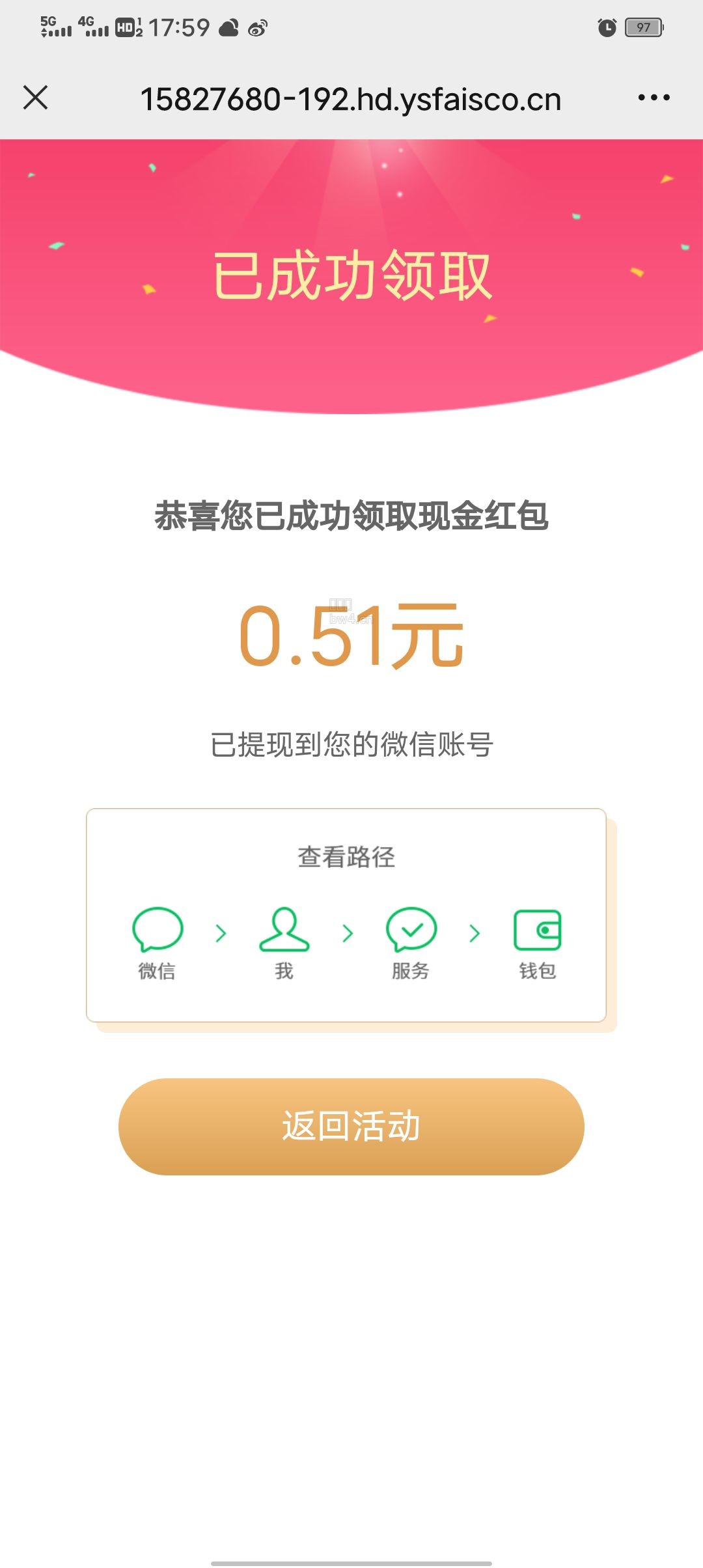The height and width of the screenshot is (1568, 703).
Task: Close the web page with the X
Action: (x=36, y=98)
